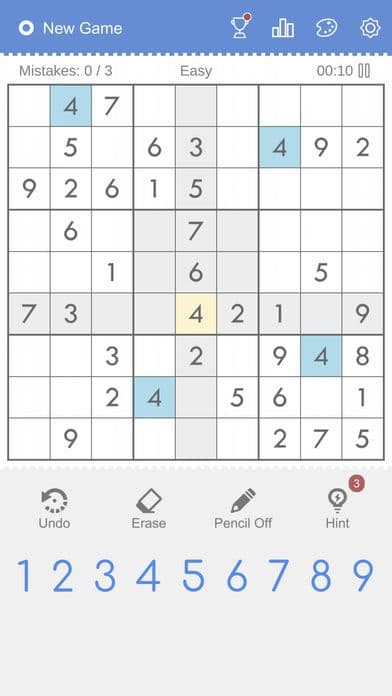The height and width of the screenshot is (696, 392).
Task: Enter number 8 from the number pad
Action: [x=321, y=576]
